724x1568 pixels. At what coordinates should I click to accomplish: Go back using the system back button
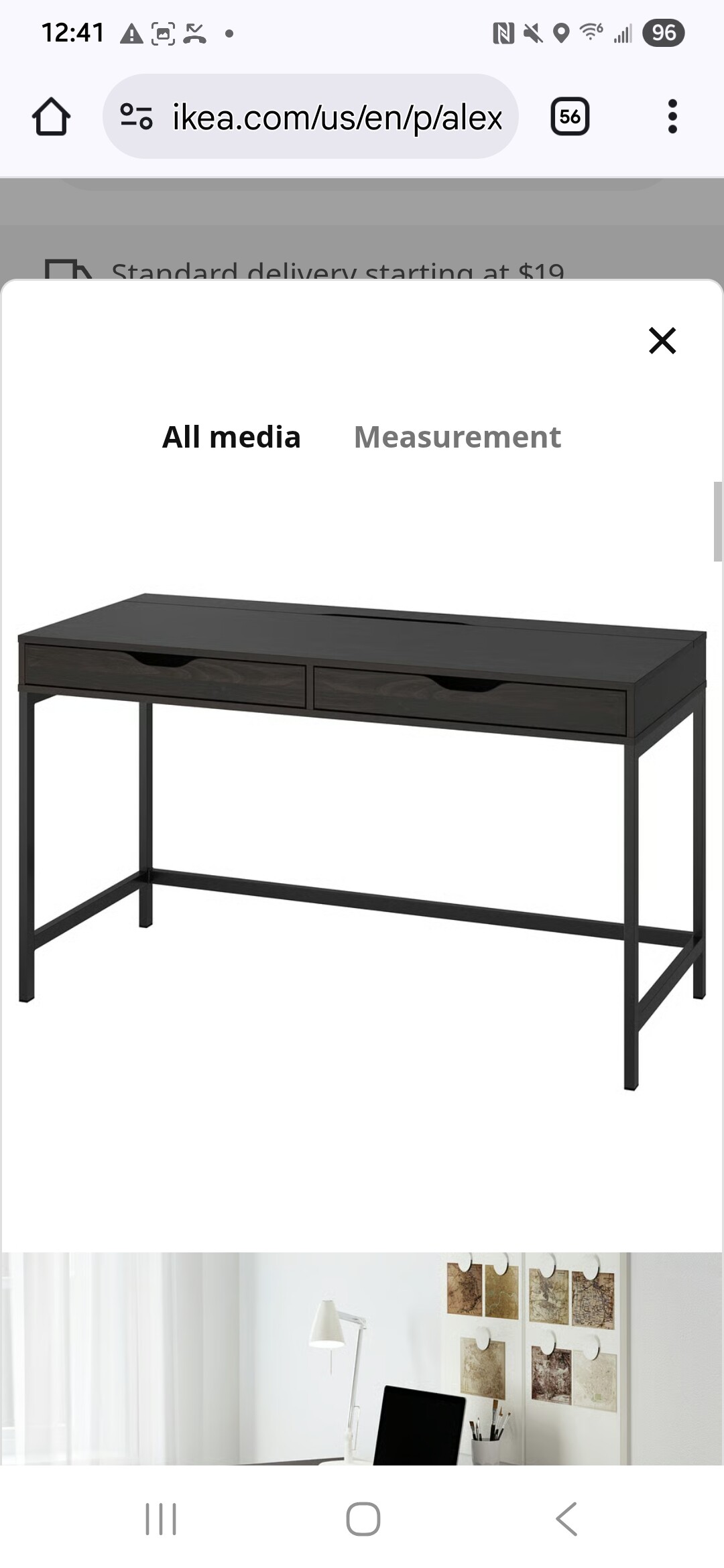click(566, 1518)
